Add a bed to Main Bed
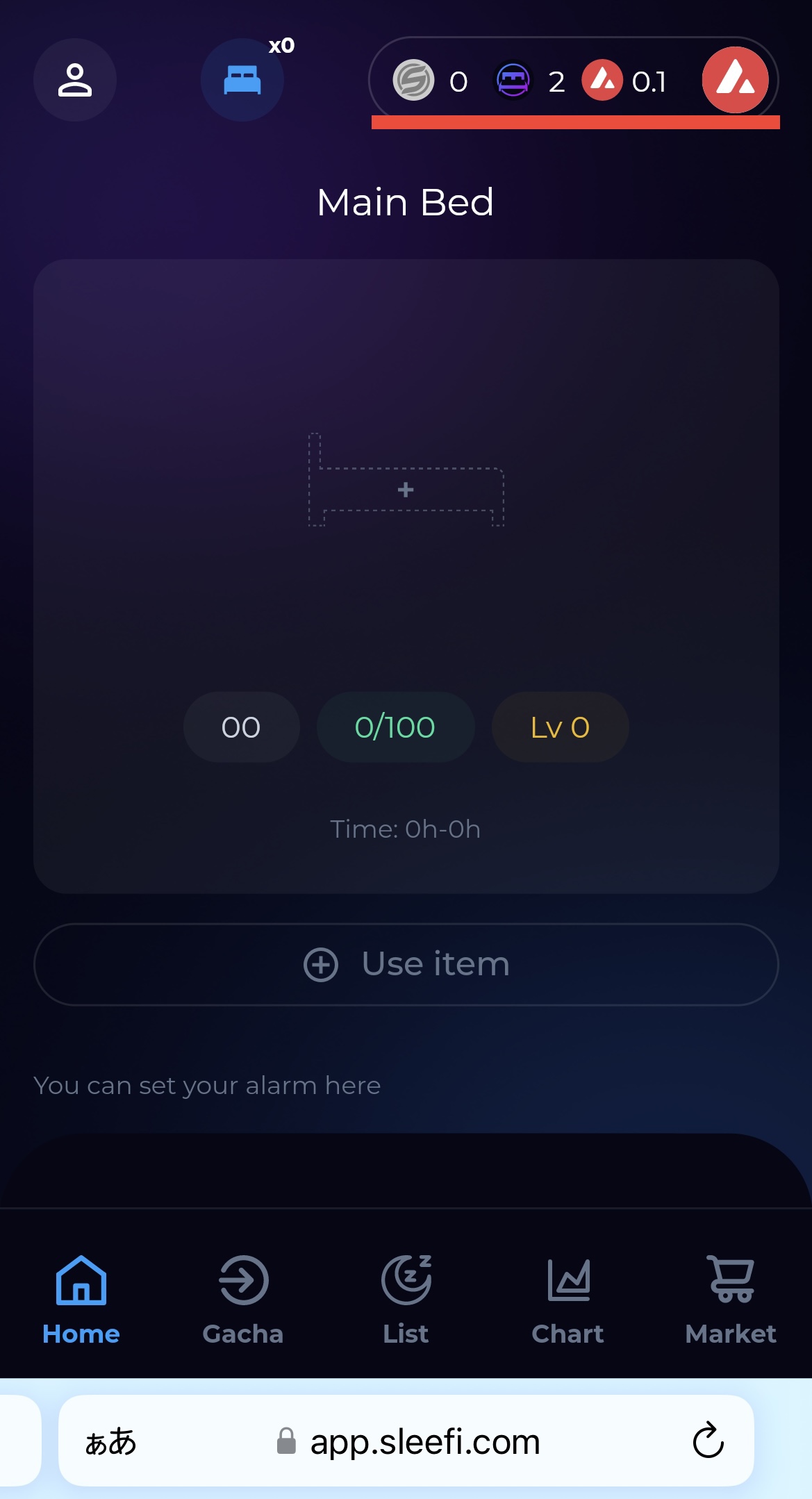 coord(406,489)
